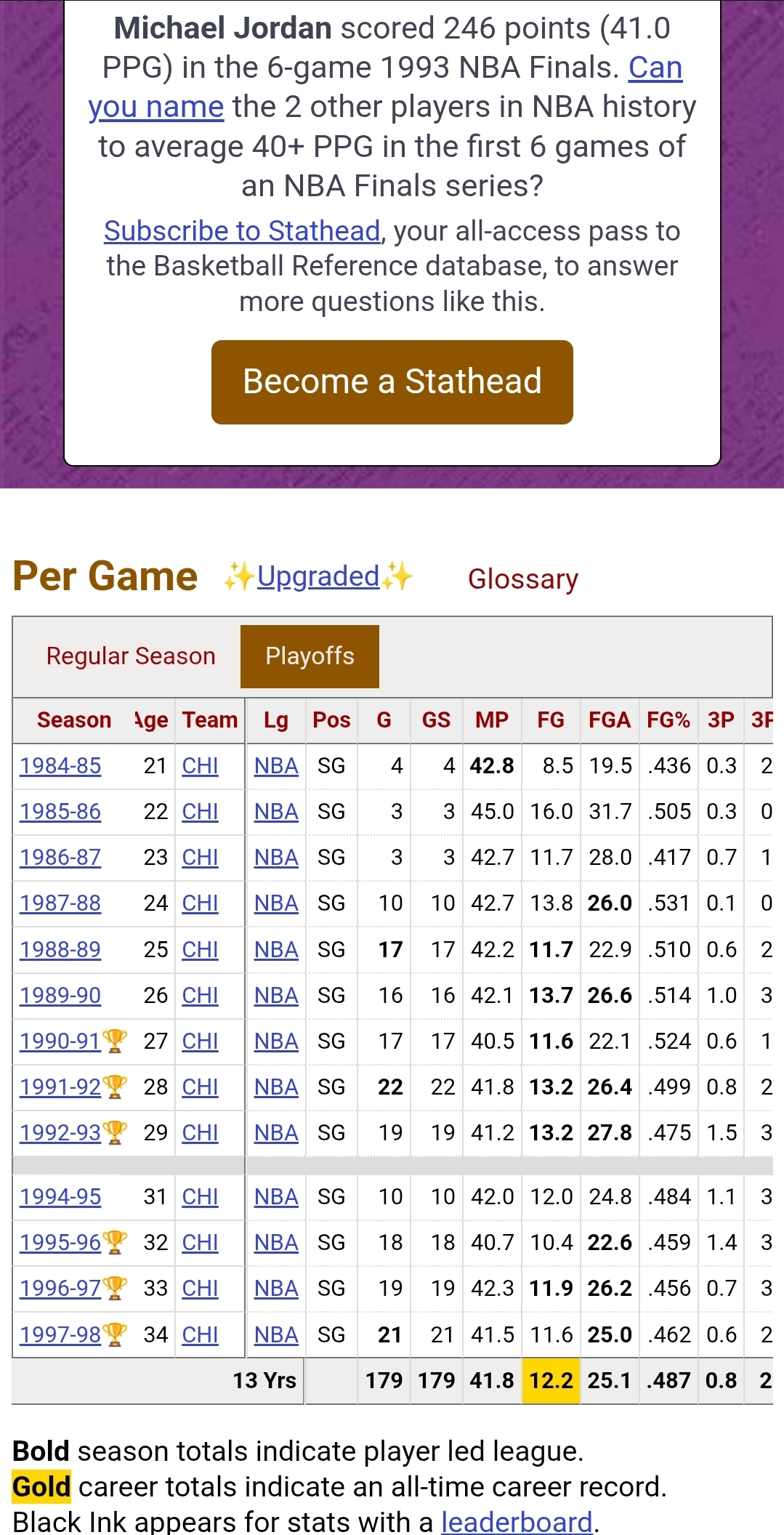Open the 1984-85 season link

click(x=60, y=766)
